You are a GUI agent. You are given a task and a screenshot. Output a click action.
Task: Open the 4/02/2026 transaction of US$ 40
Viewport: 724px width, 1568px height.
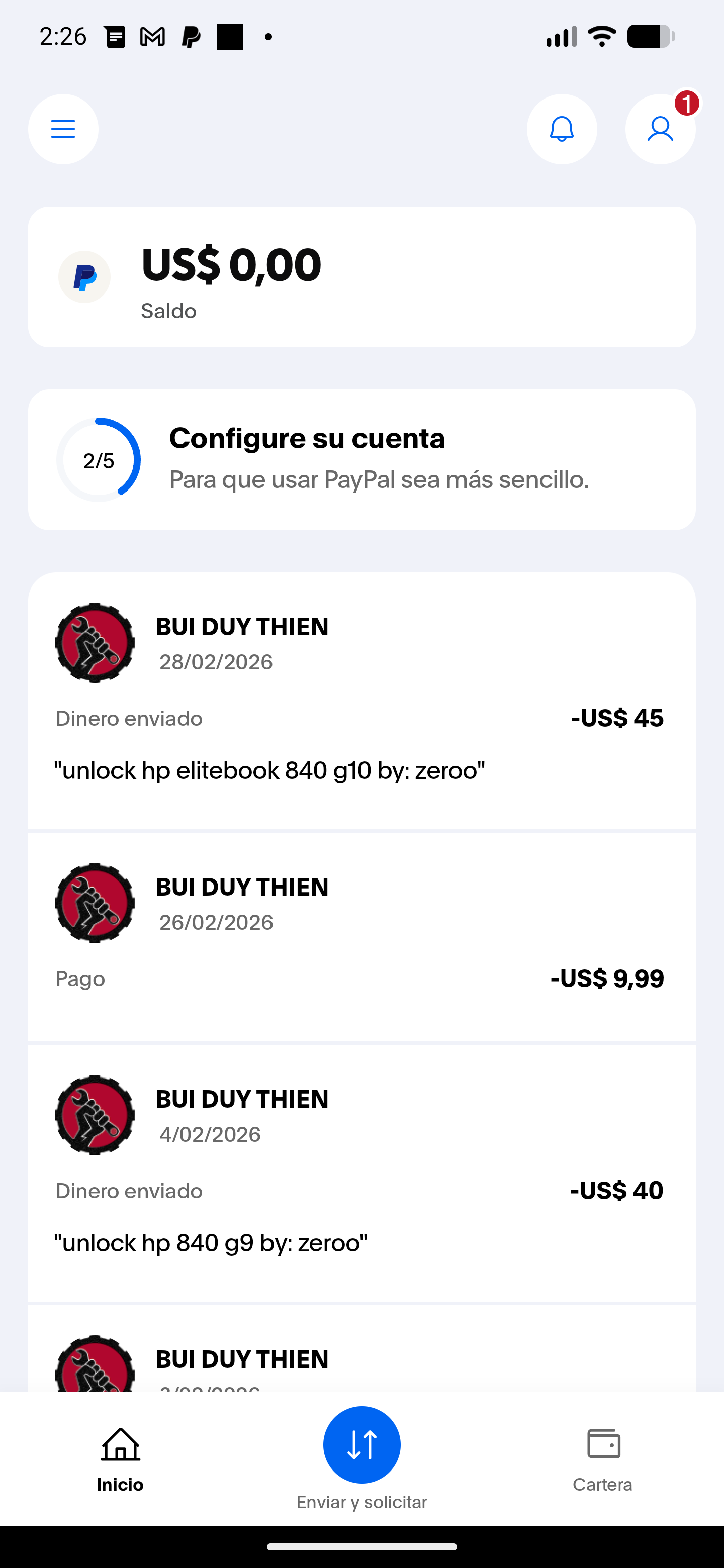click(x=361, y=1172)
